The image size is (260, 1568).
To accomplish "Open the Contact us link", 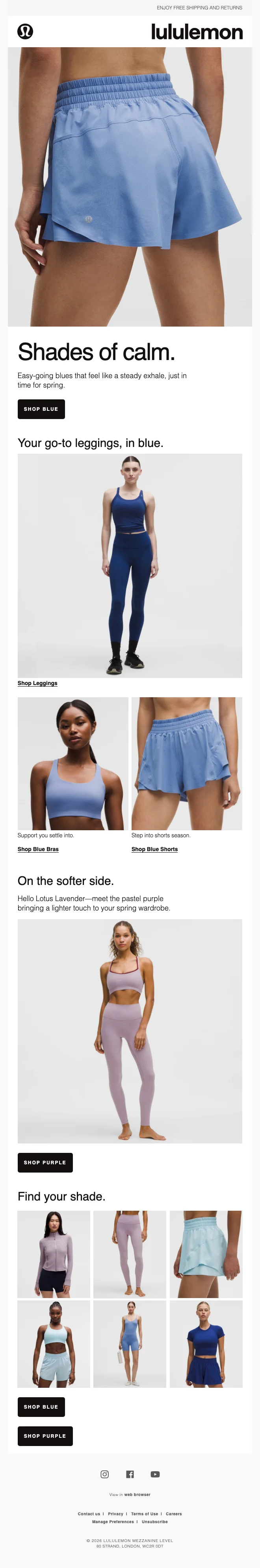I will (x=89, y=1514).
